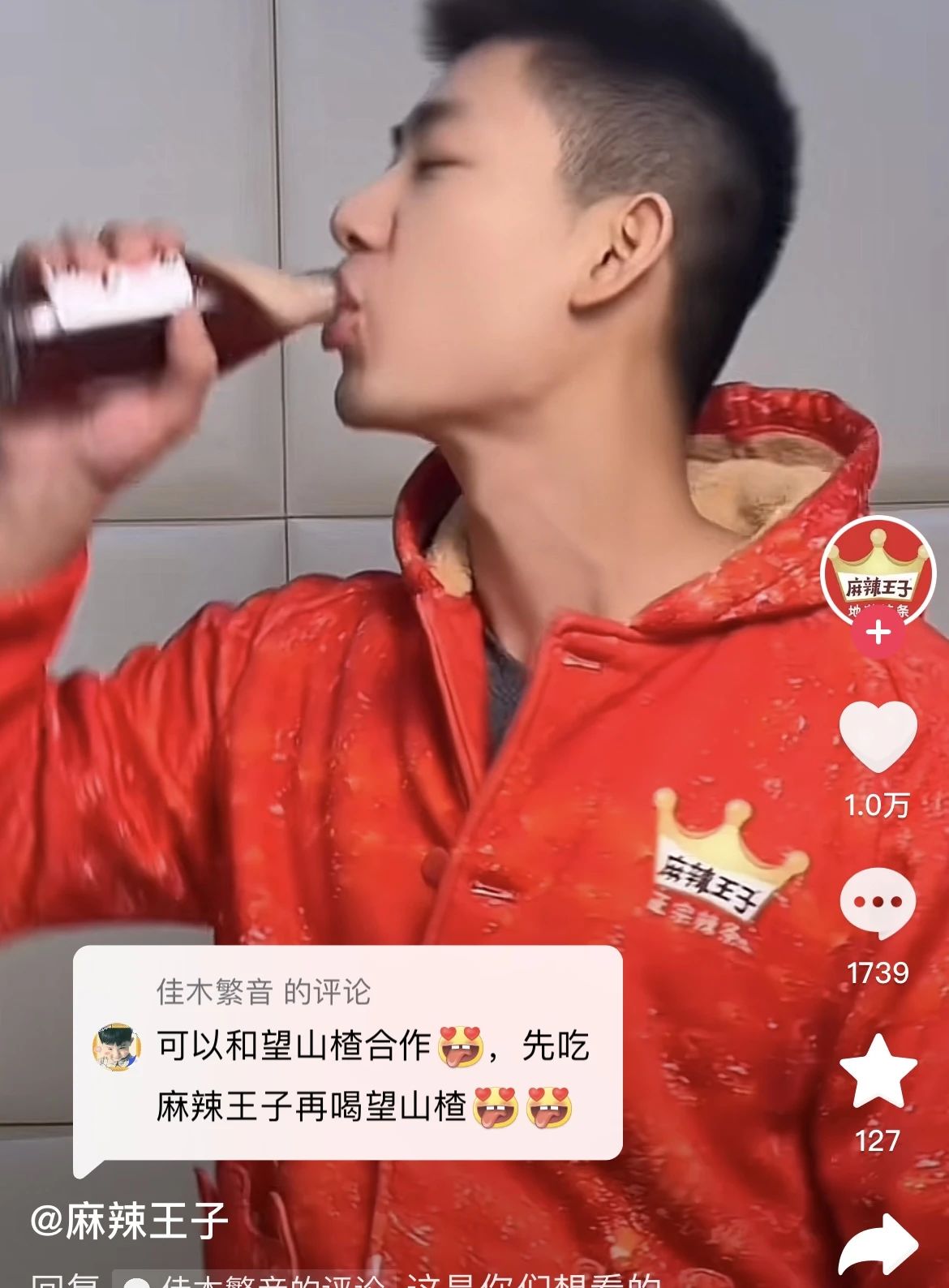Open the comments section

878,903
